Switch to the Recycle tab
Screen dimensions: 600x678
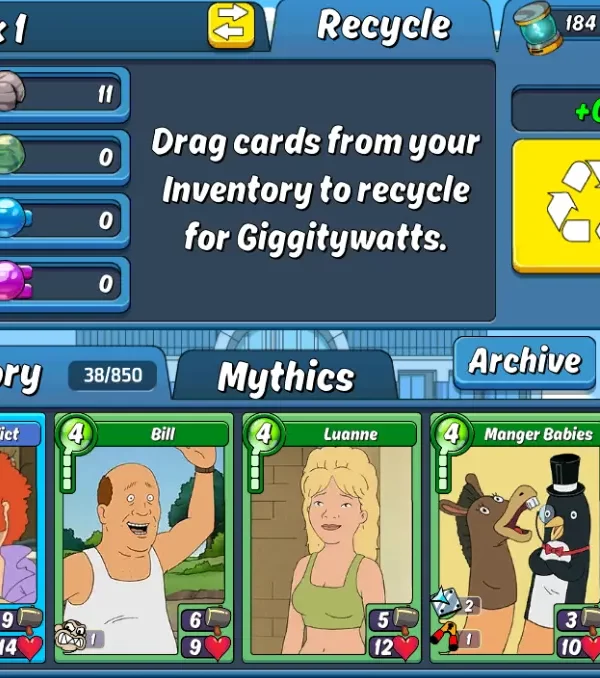(383, 28)
